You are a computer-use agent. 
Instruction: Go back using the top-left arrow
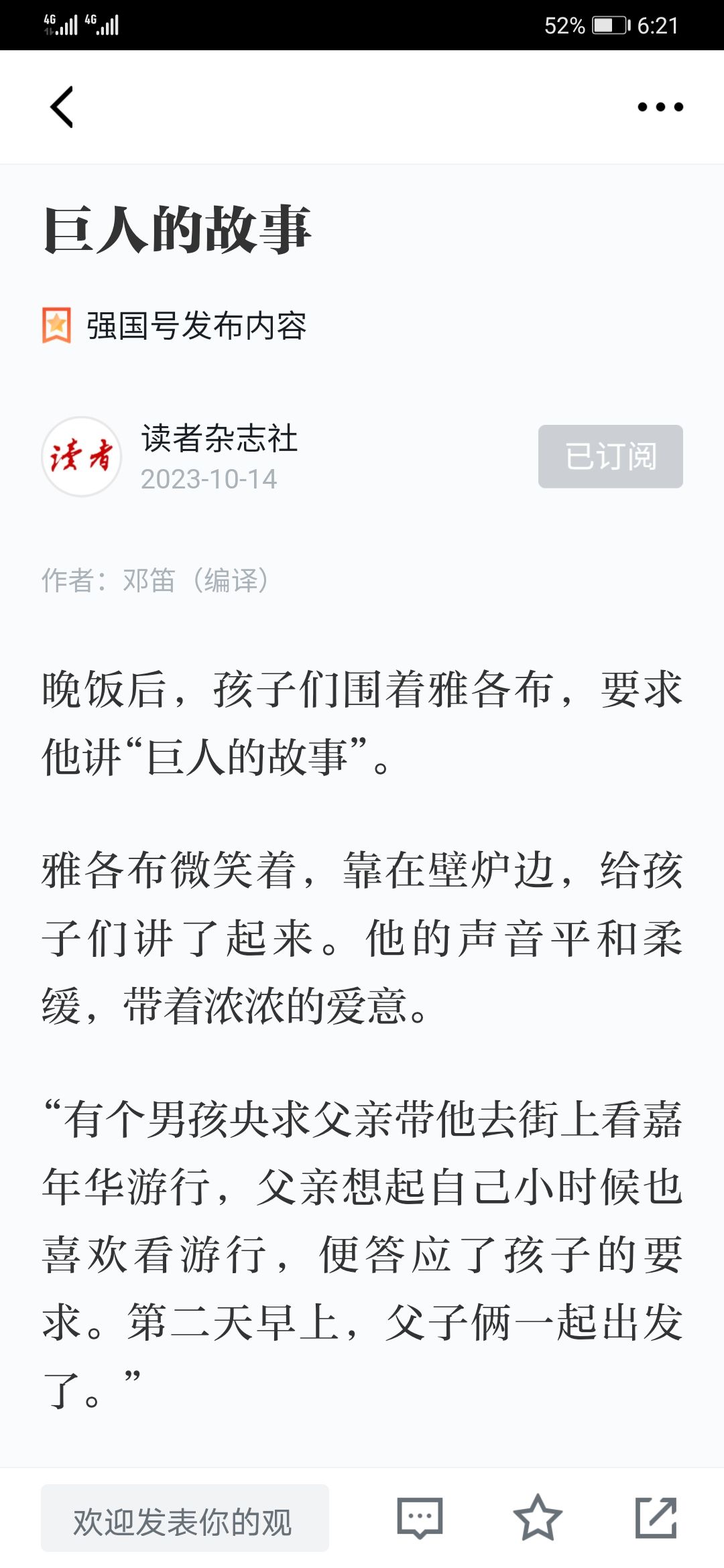[x=62, y=107]
